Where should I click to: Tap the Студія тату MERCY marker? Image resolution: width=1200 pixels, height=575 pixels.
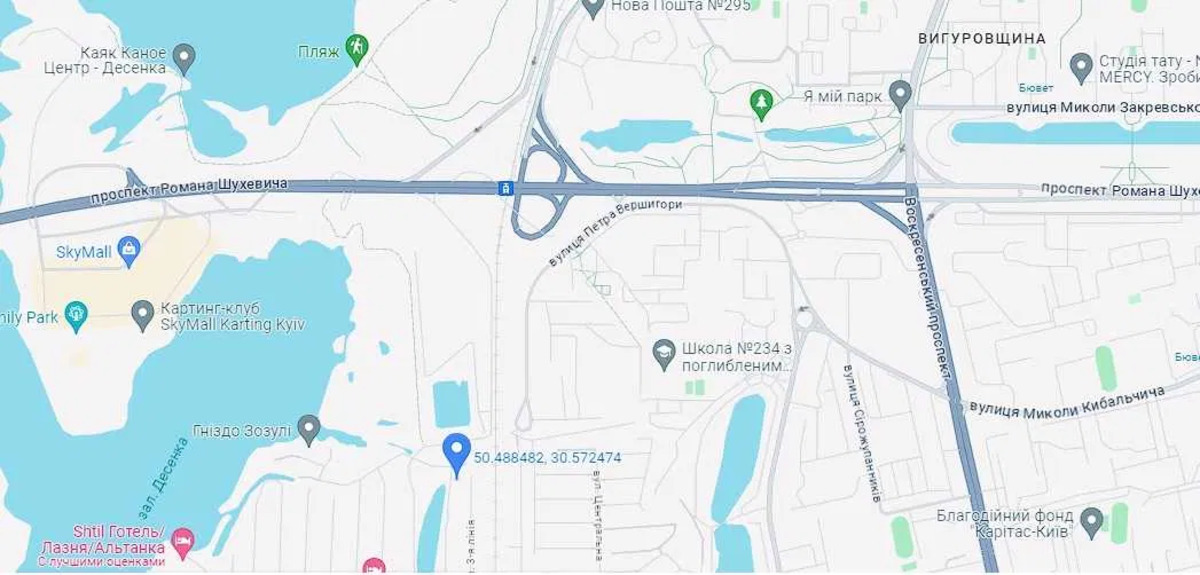[1080, 66]
